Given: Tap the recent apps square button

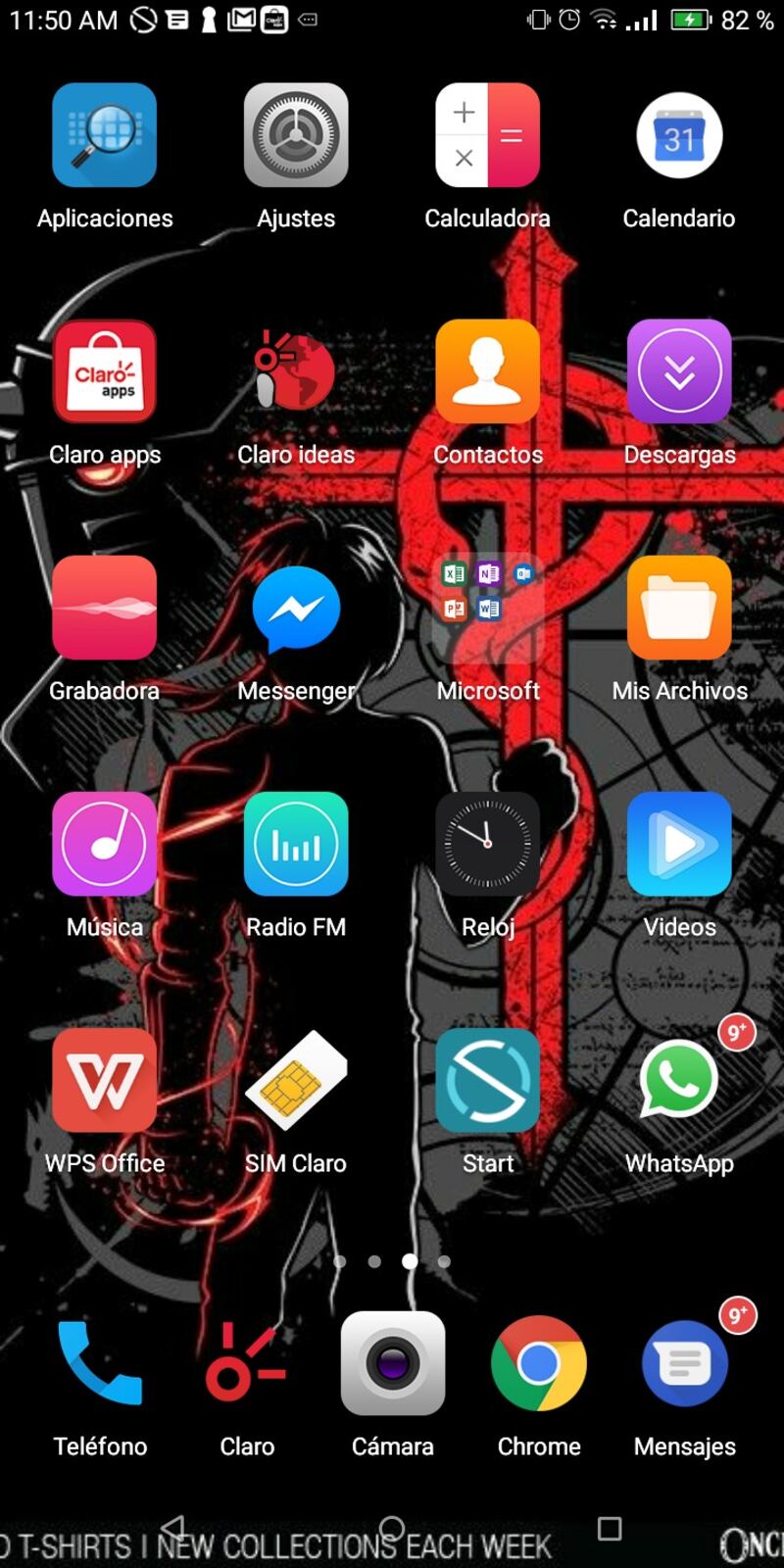Looking at the screenshot, I should (610, 1528).
